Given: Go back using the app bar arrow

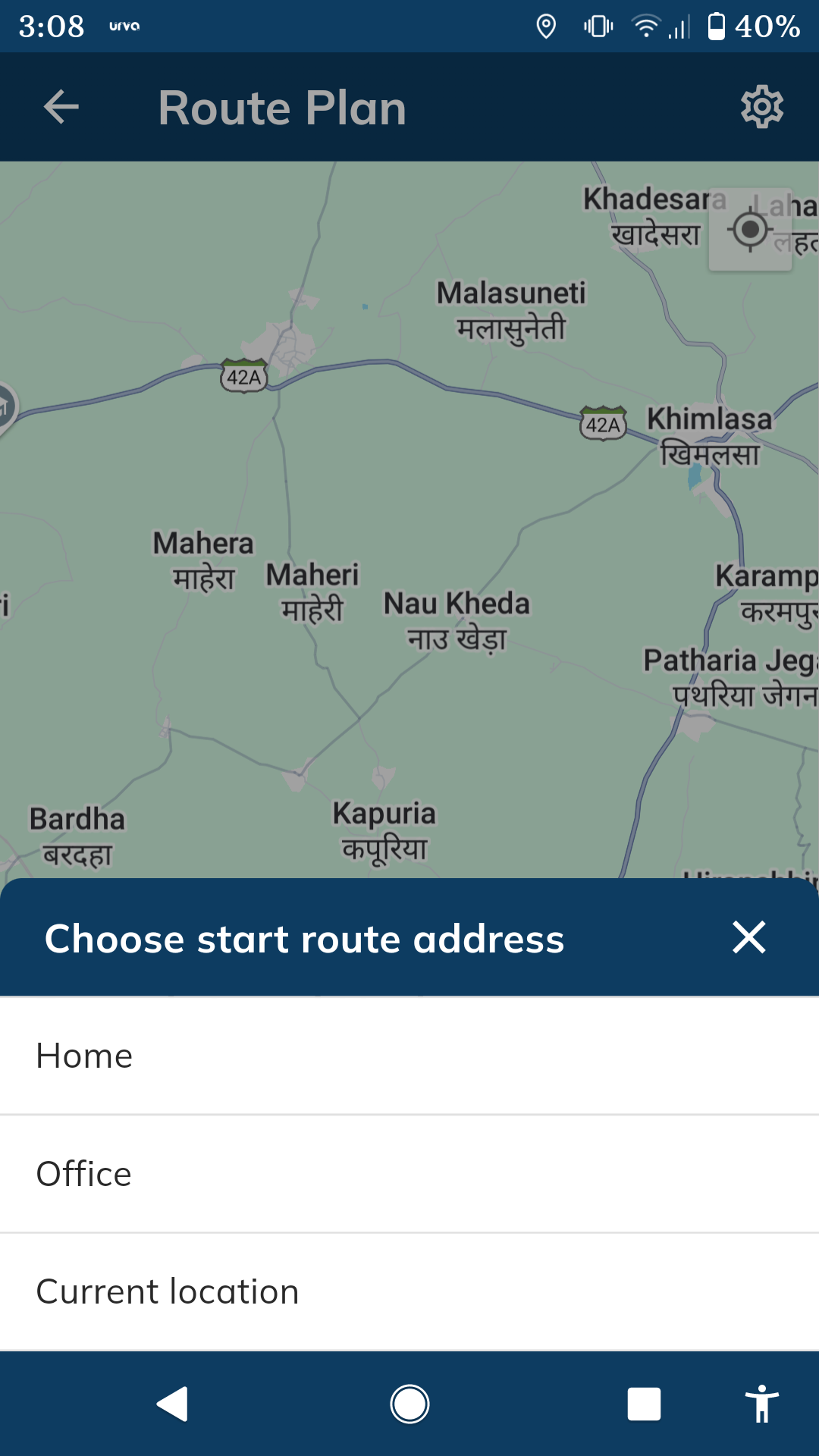Looking at the screenshot, I should (x=61, y=107).
